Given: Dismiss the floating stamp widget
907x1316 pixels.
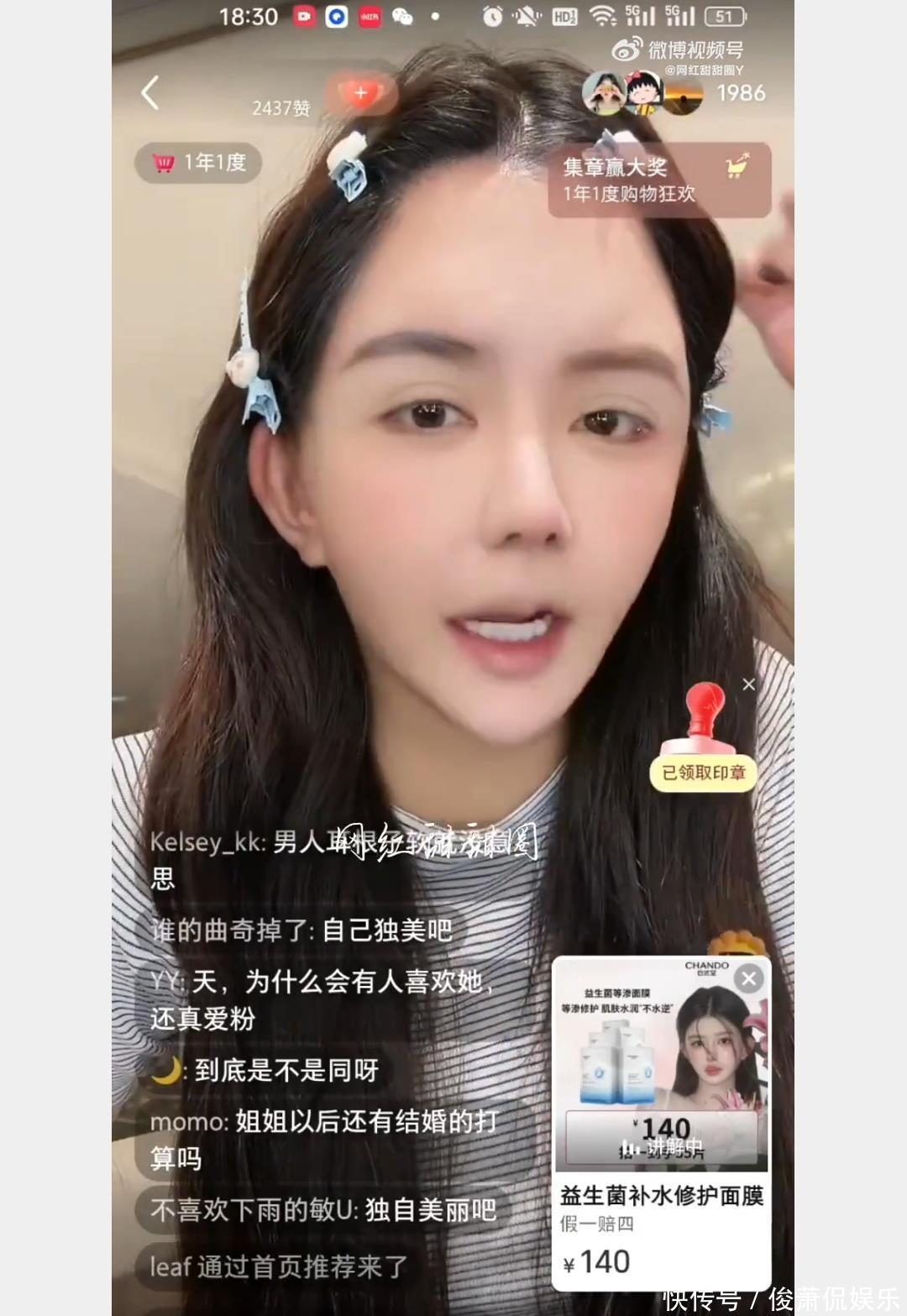Looking at the screenshot, I should coord(748,684).
